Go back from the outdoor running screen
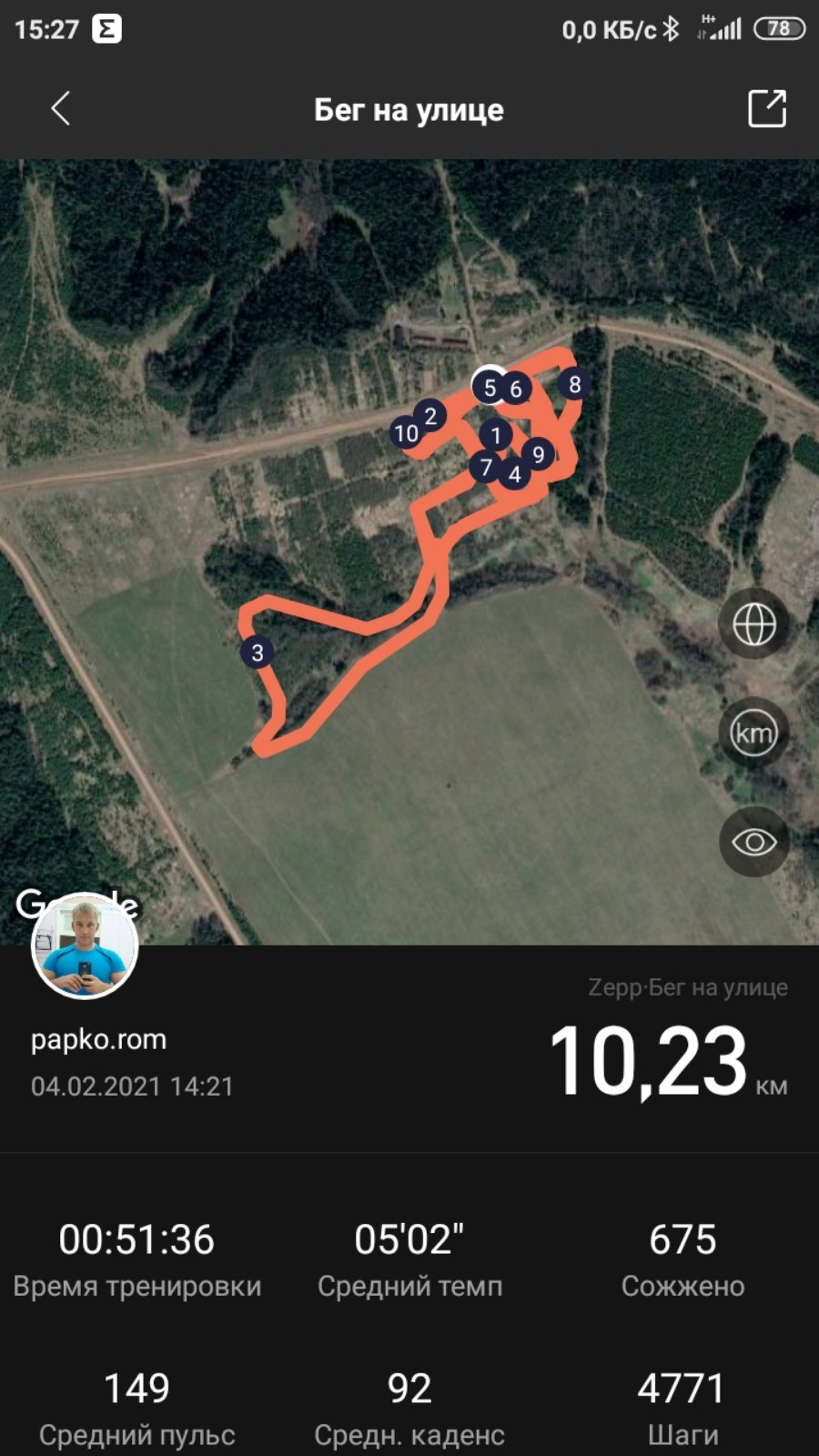819x1456 pixels. (x=60, y=109)
